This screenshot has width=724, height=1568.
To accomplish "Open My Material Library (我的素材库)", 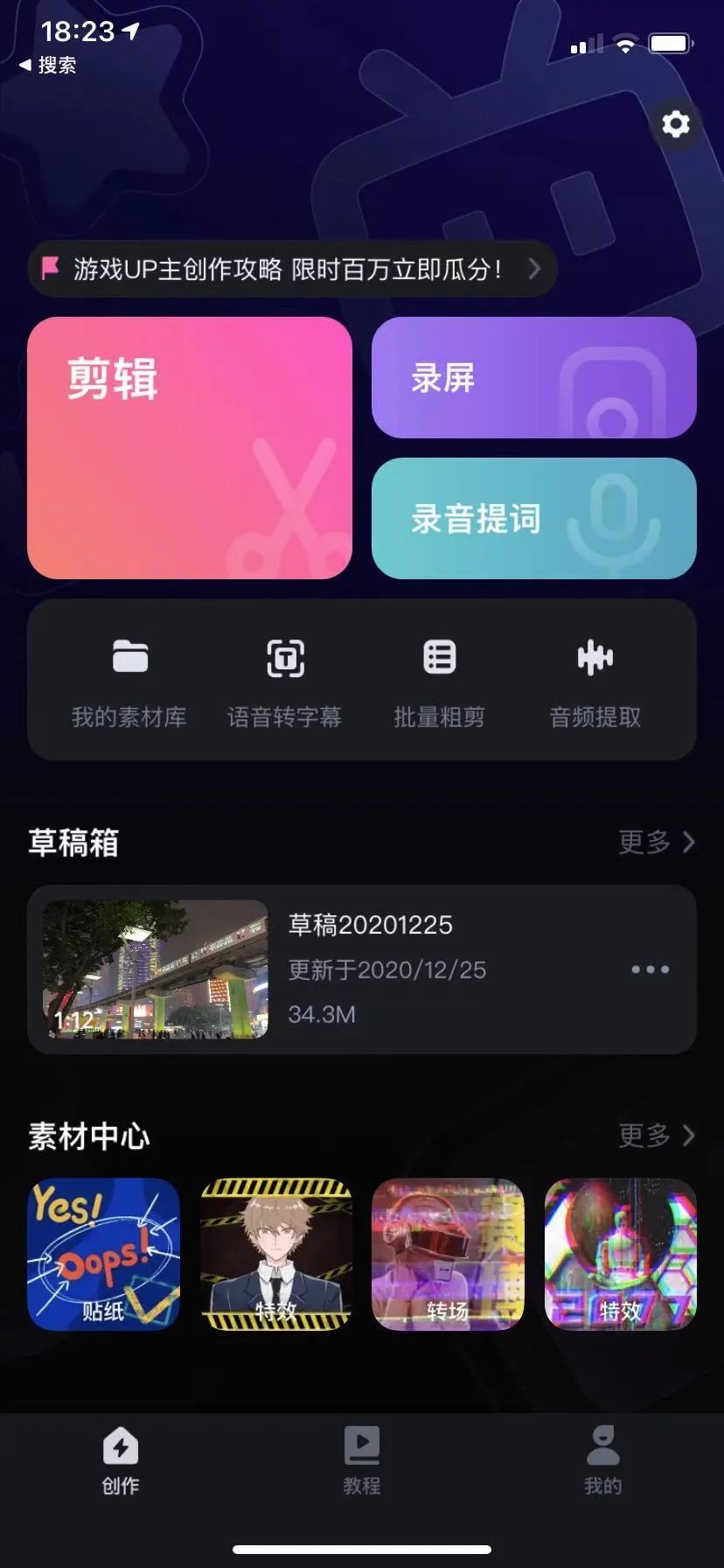I will tap(129, 682).
